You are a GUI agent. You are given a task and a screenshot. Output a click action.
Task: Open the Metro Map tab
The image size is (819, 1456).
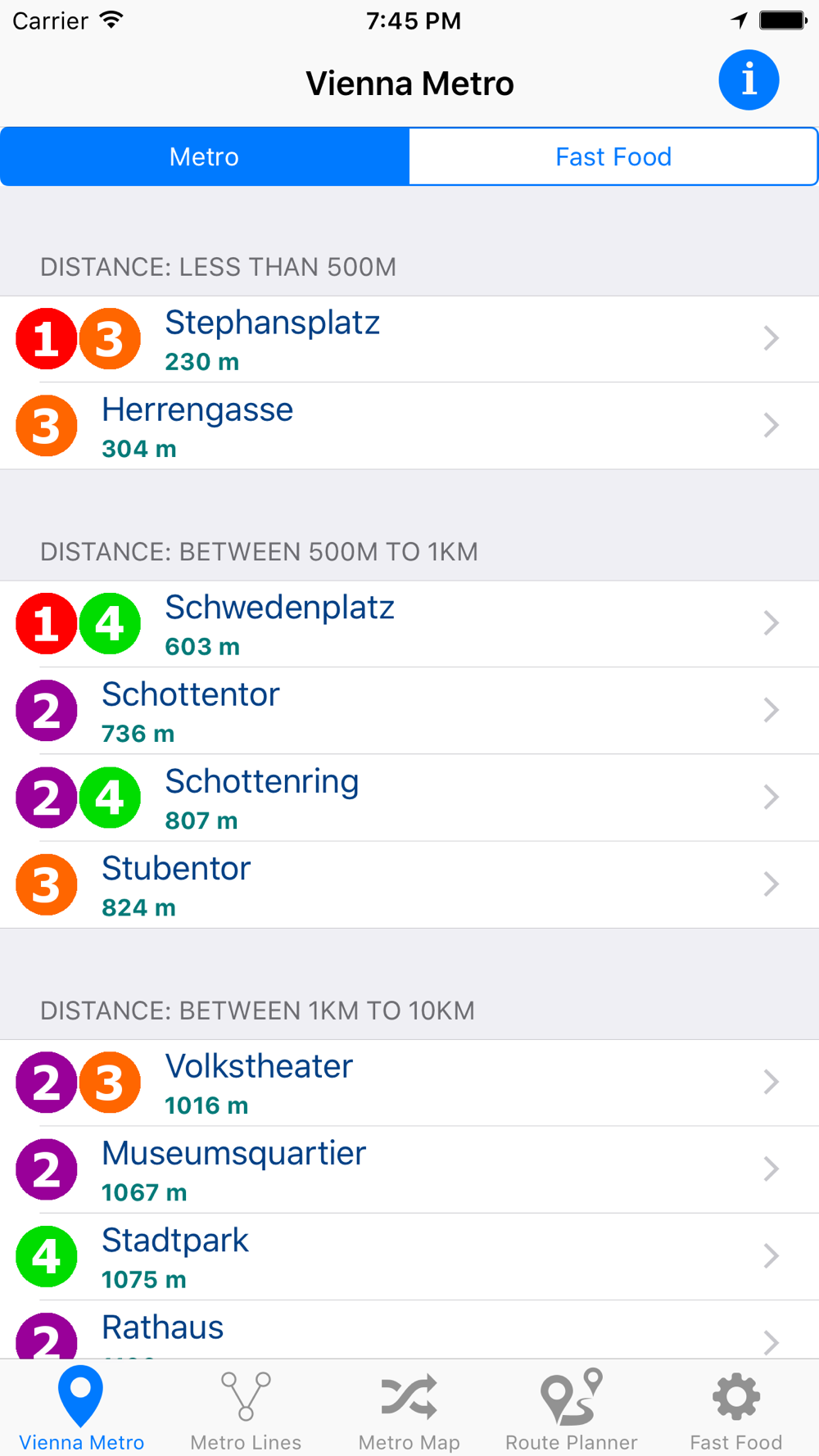pyautogui.click(x=409, y=1409)
